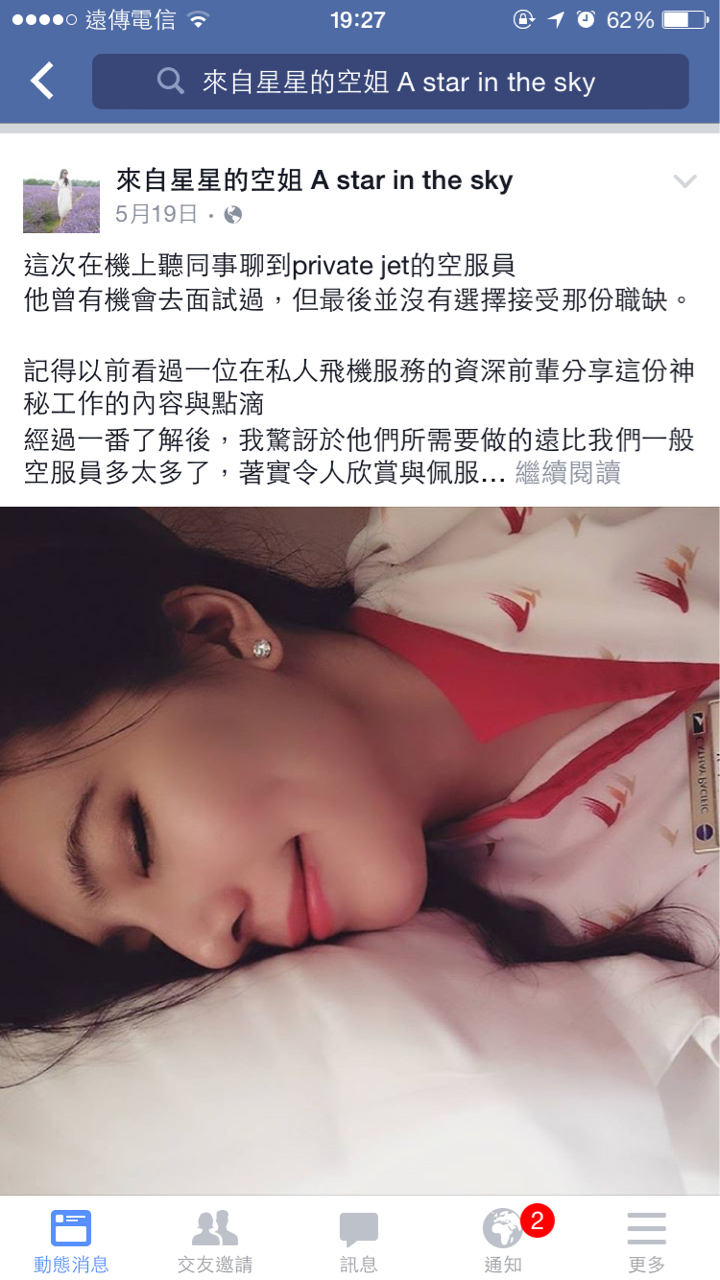Open the 交友邀請 tab

point(215,1238)
